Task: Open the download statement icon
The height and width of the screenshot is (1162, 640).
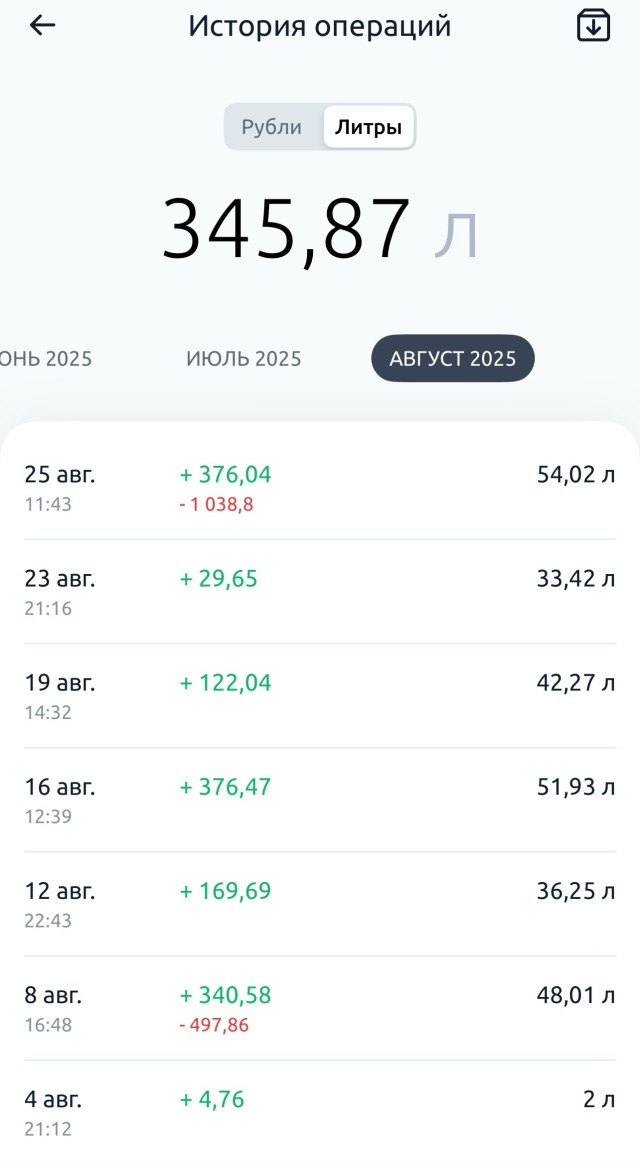Action: (593, 25)
